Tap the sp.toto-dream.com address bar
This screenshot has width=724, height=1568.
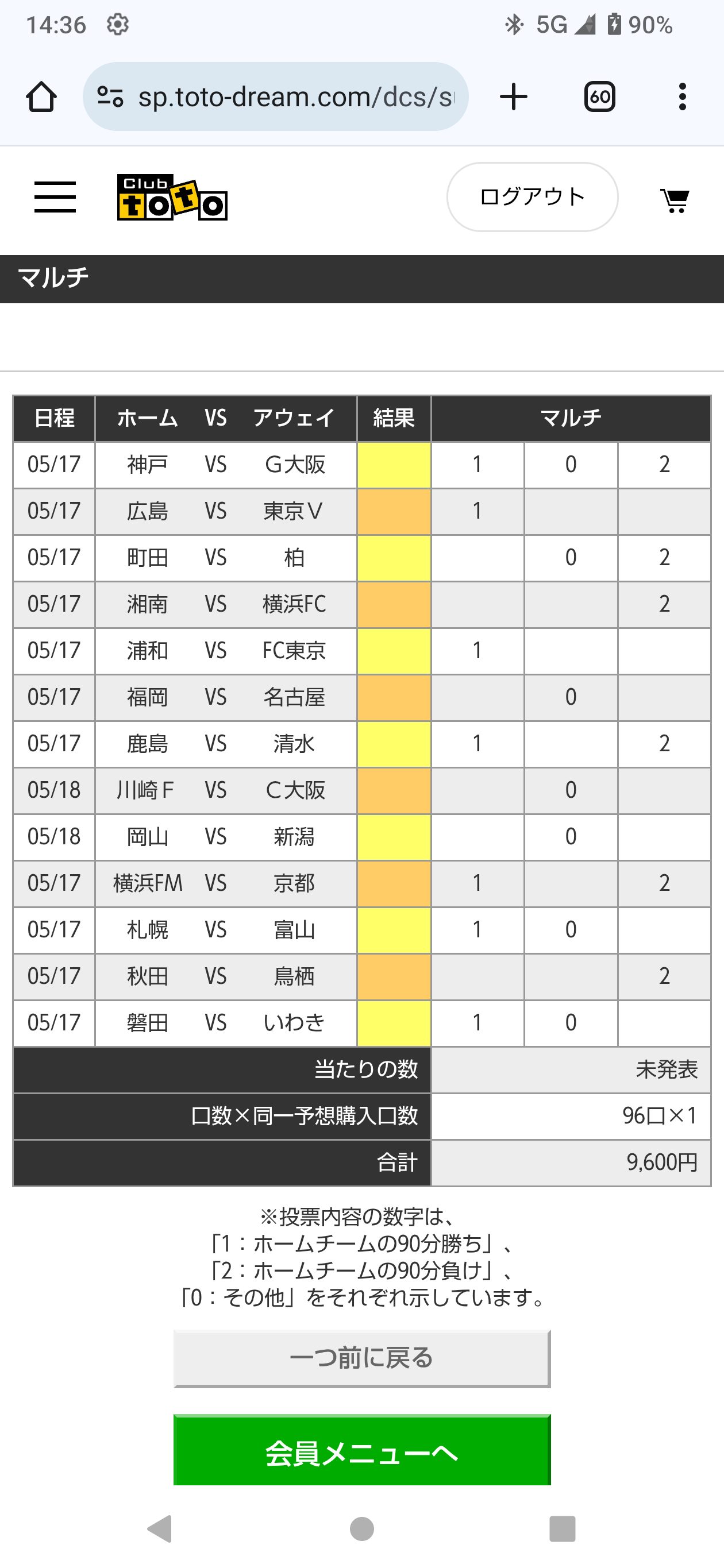tap(276, 97)
